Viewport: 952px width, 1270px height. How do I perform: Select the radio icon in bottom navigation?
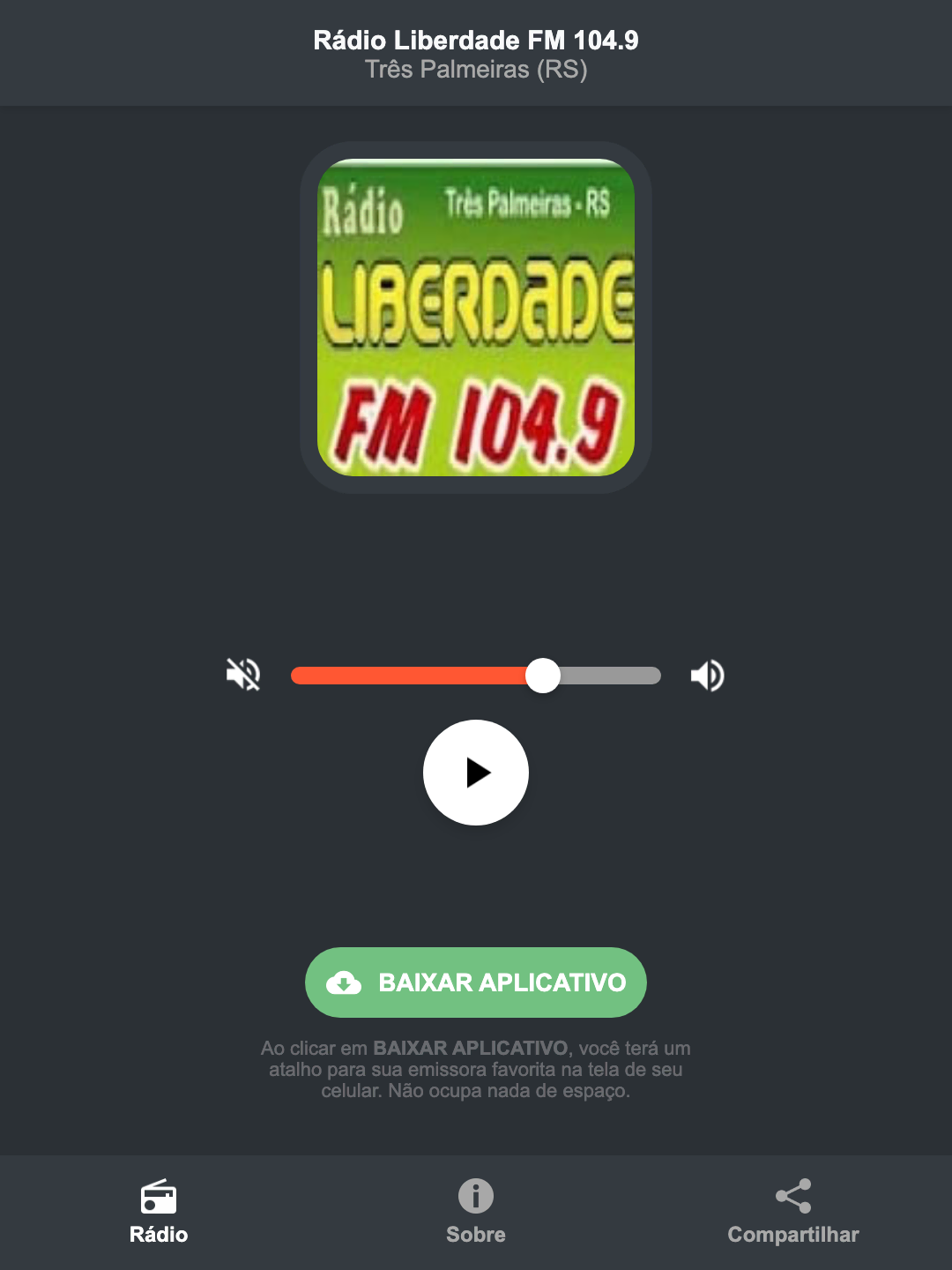159,1199
